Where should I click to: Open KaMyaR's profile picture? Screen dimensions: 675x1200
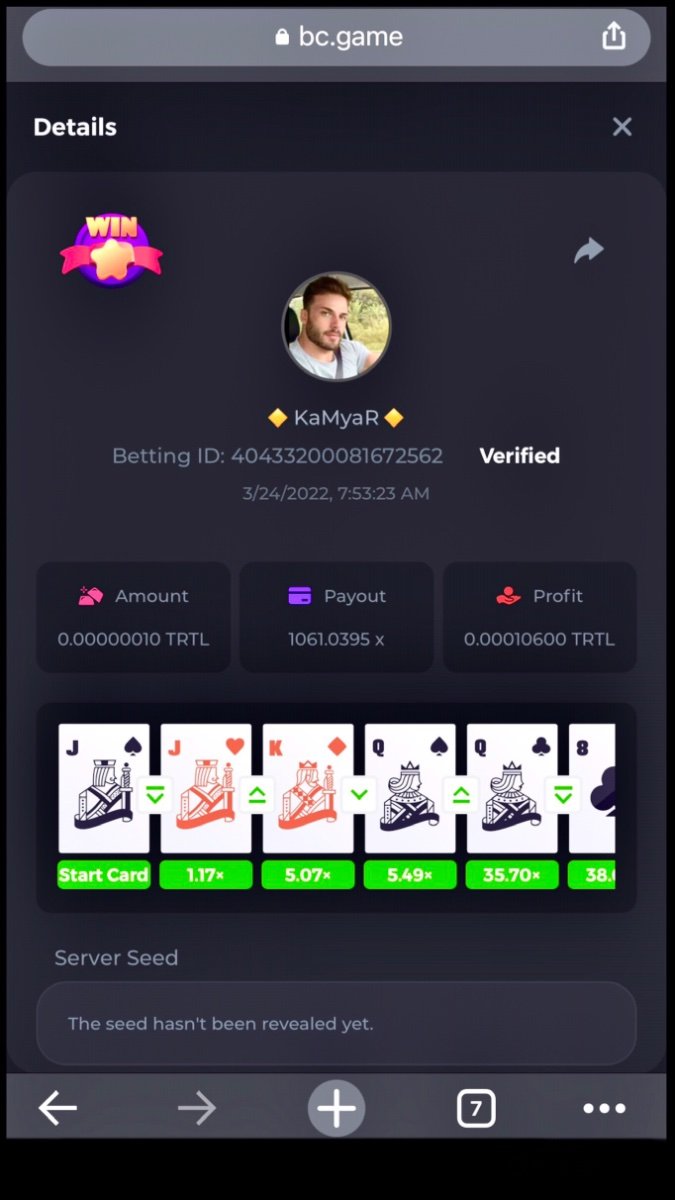coord(336,327)
